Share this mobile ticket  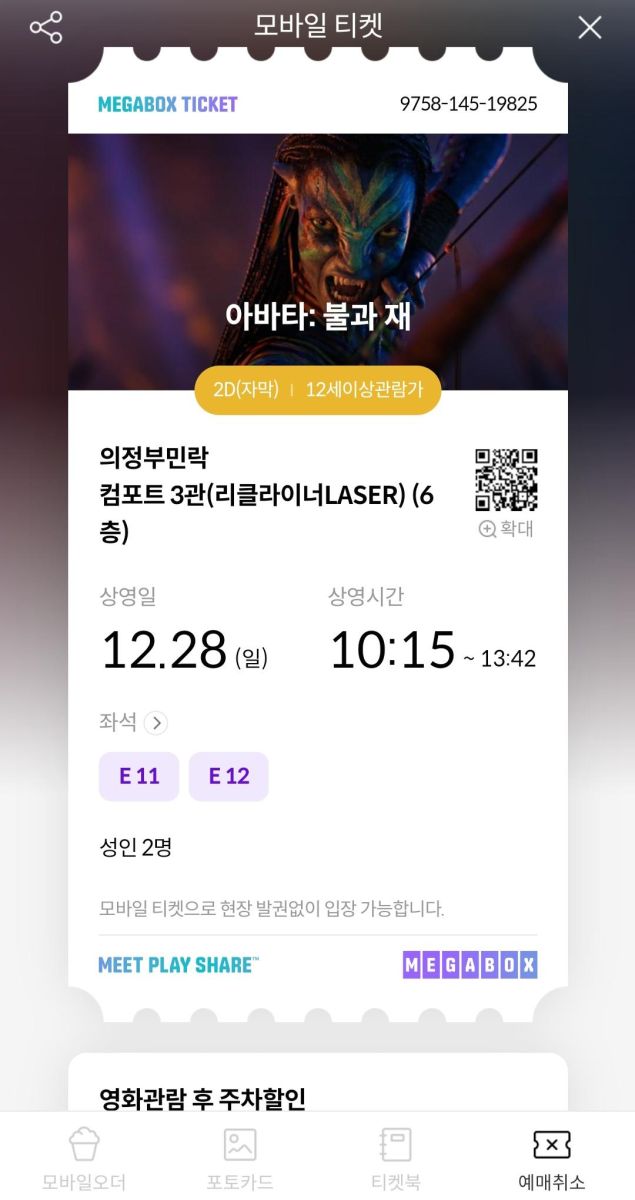click(x=46, y=27)
